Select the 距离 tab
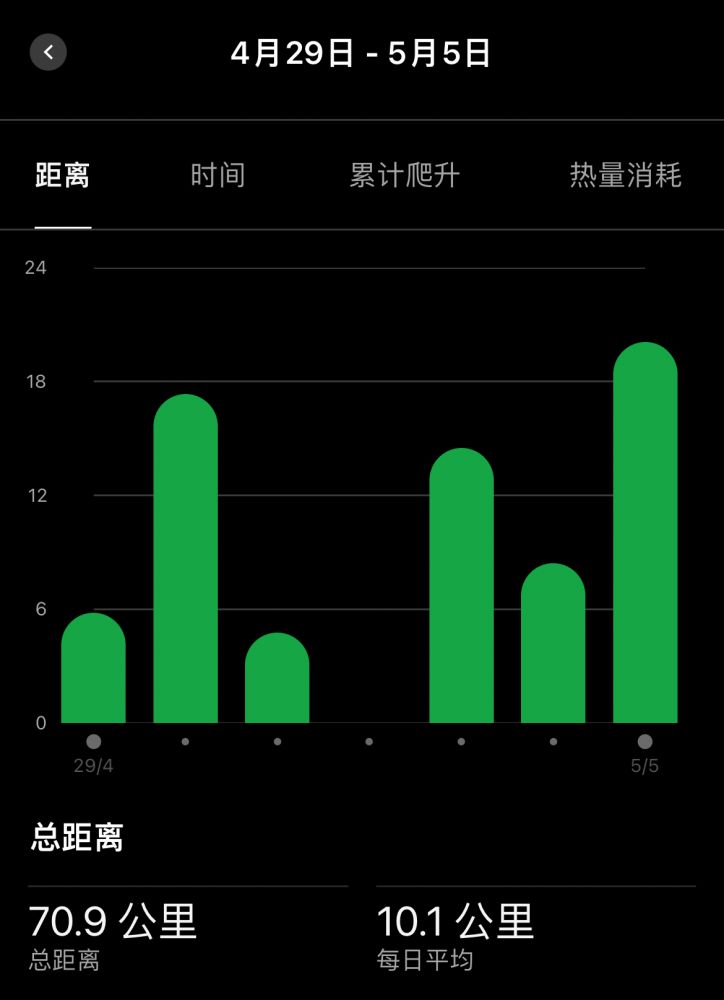 click(x=62, y=176)
